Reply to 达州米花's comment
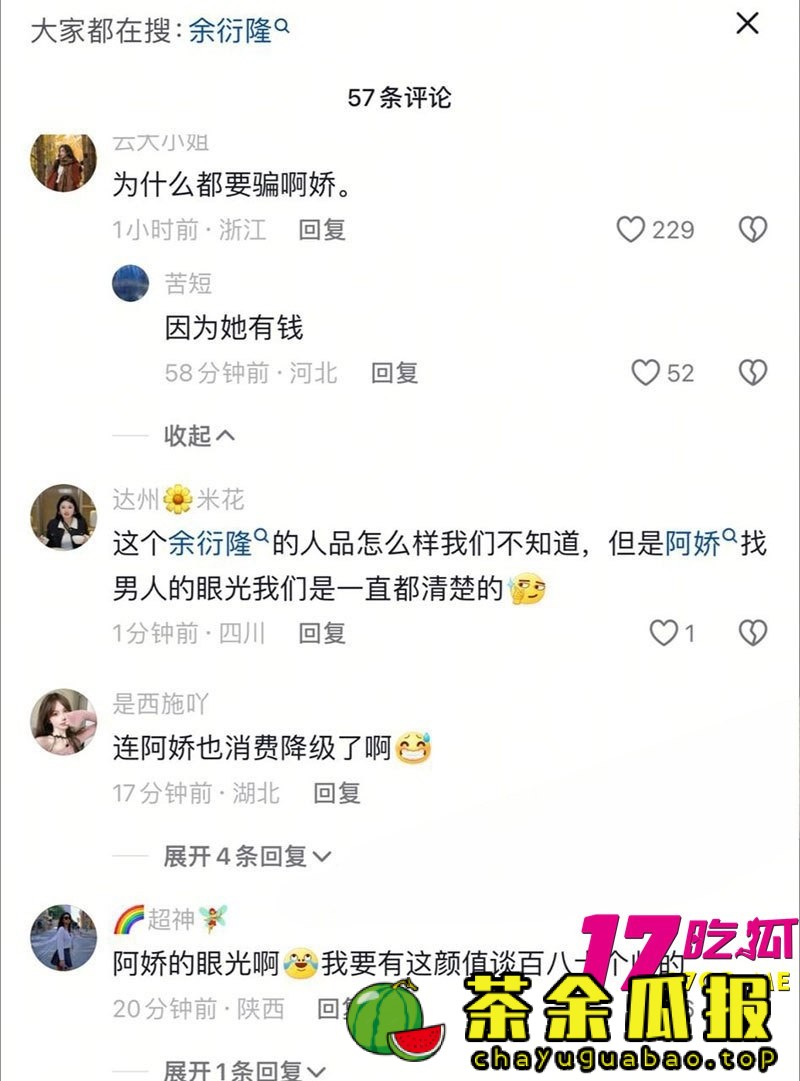 pyautogui.click(x=322, y=633)
